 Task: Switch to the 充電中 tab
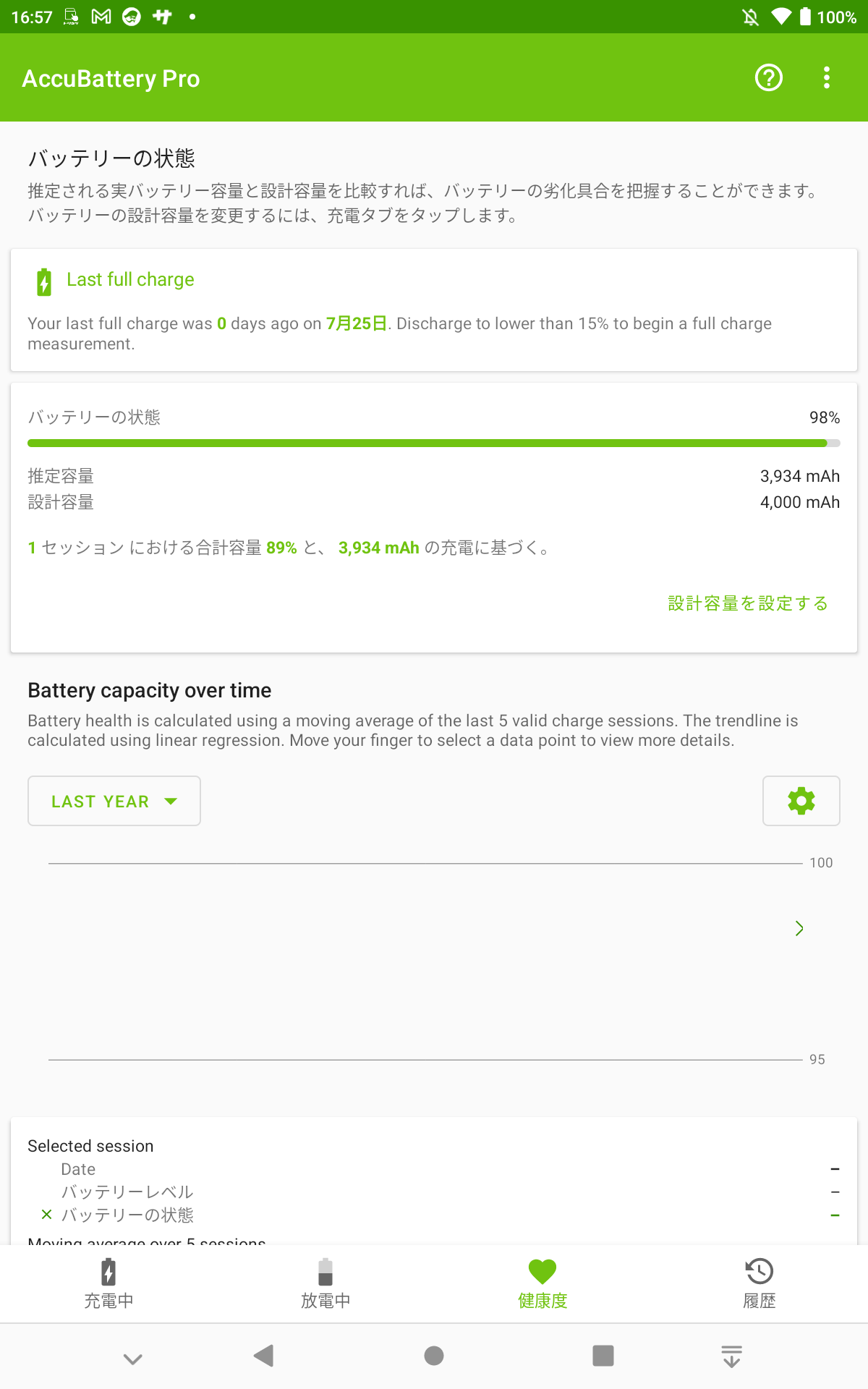109,1284
